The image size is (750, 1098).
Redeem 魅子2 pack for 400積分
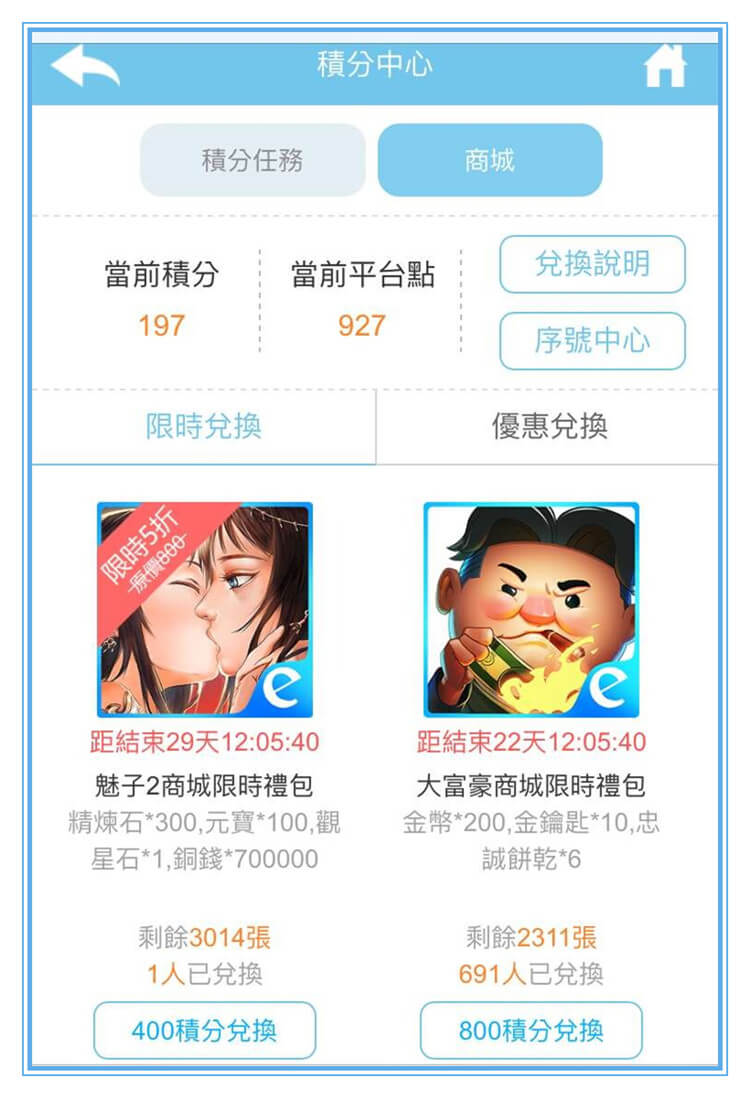pos(205,1030)
